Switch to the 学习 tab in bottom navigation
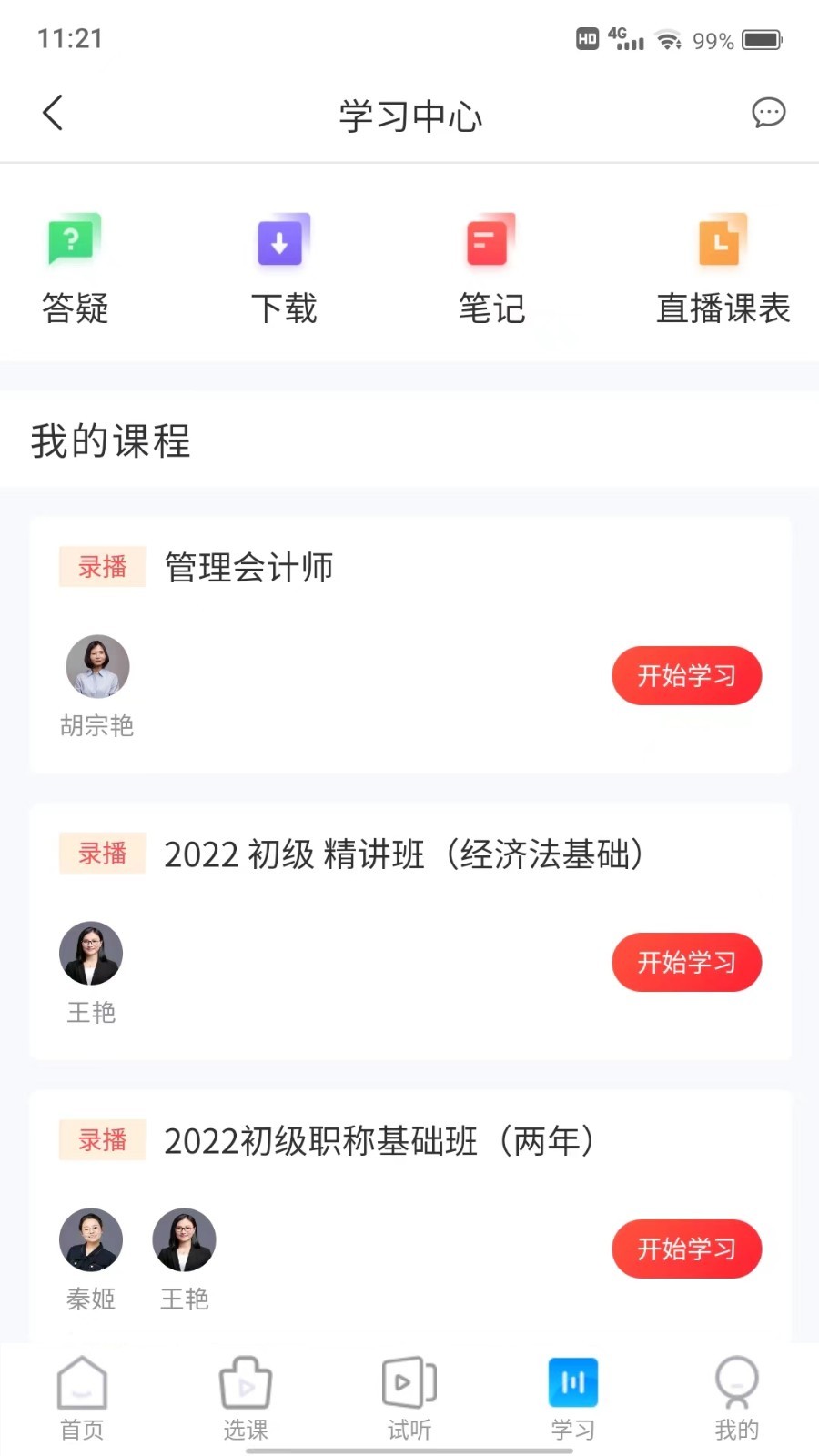 572,1397
